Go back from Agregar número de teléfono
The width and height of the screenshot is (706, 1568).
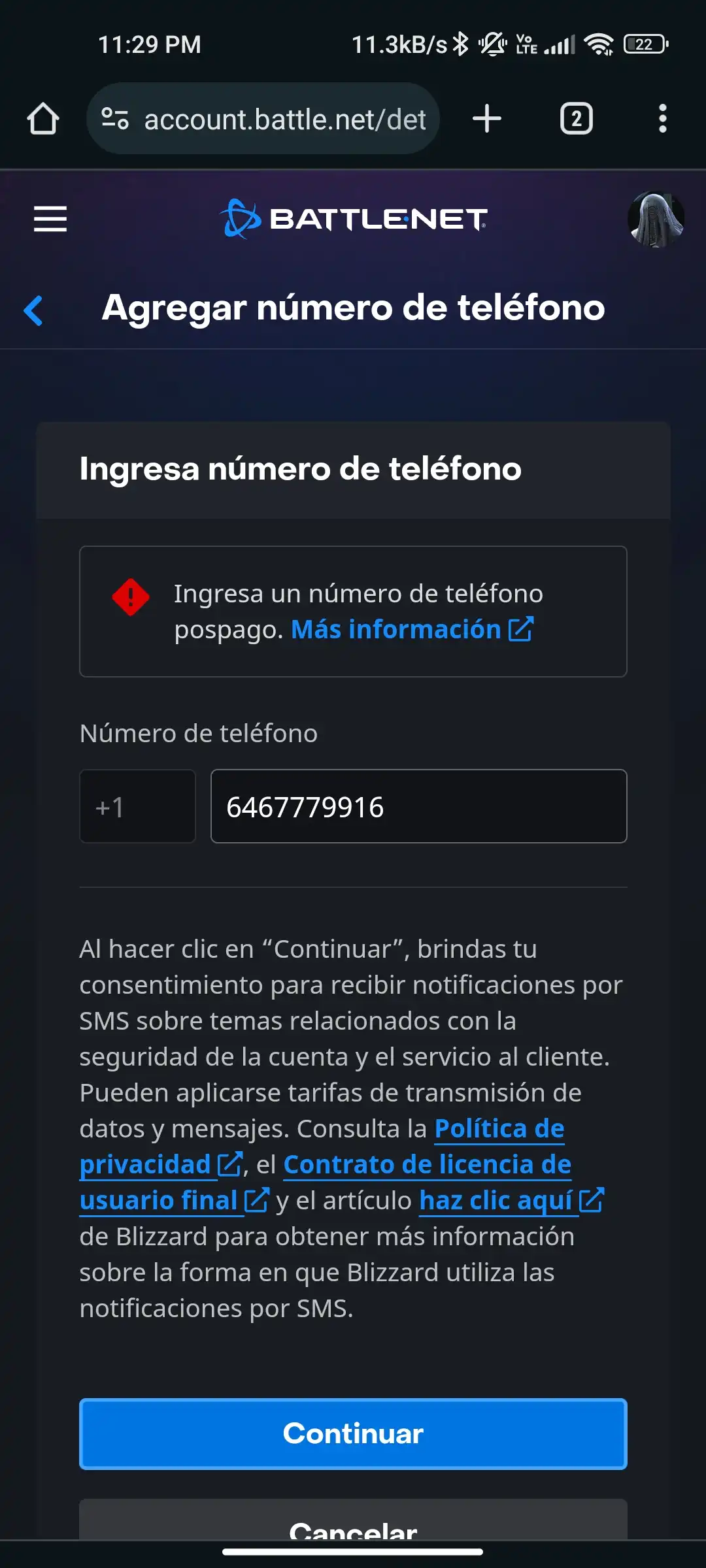[x=34, y=310]
